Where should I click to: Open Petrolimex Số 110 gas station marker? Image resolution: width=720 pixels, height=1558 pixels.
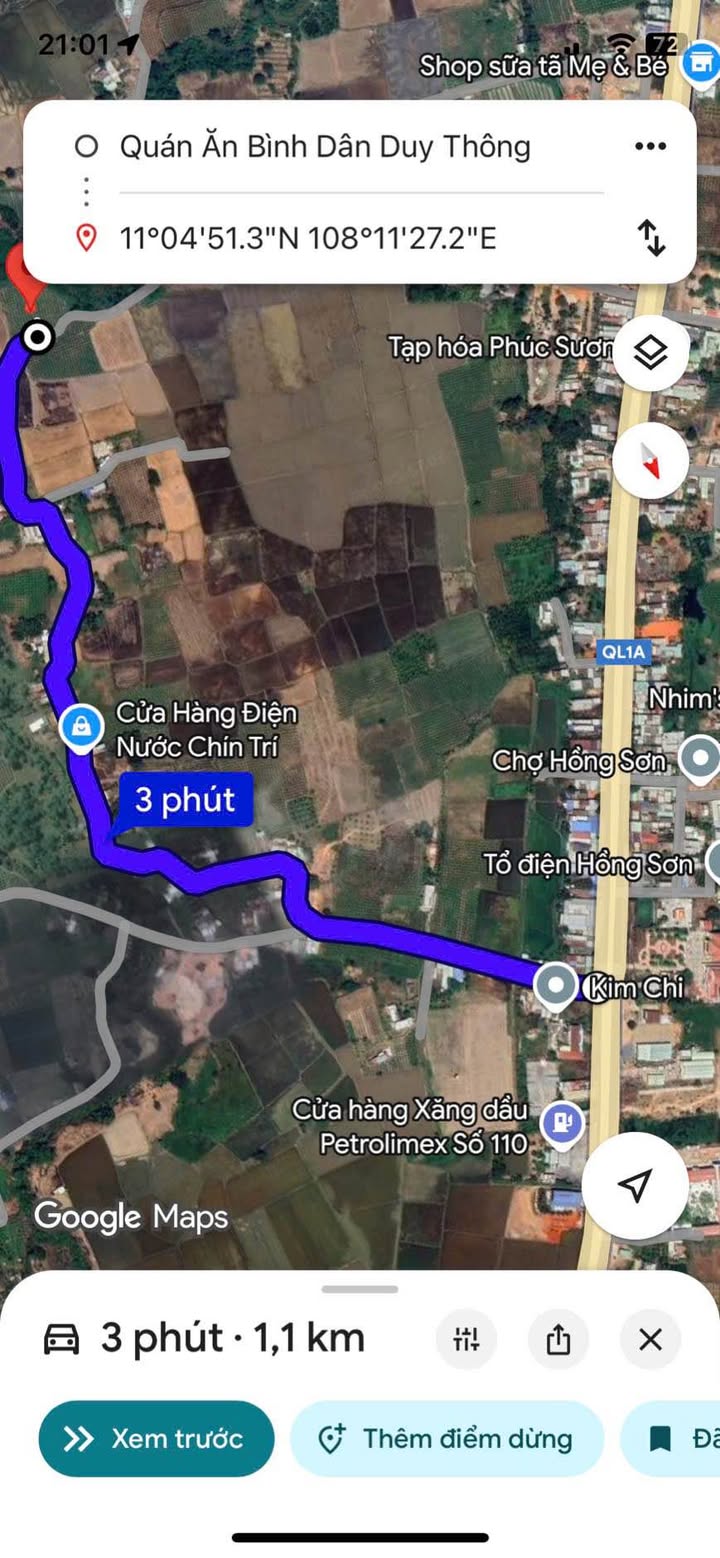tap(562, 1123)
